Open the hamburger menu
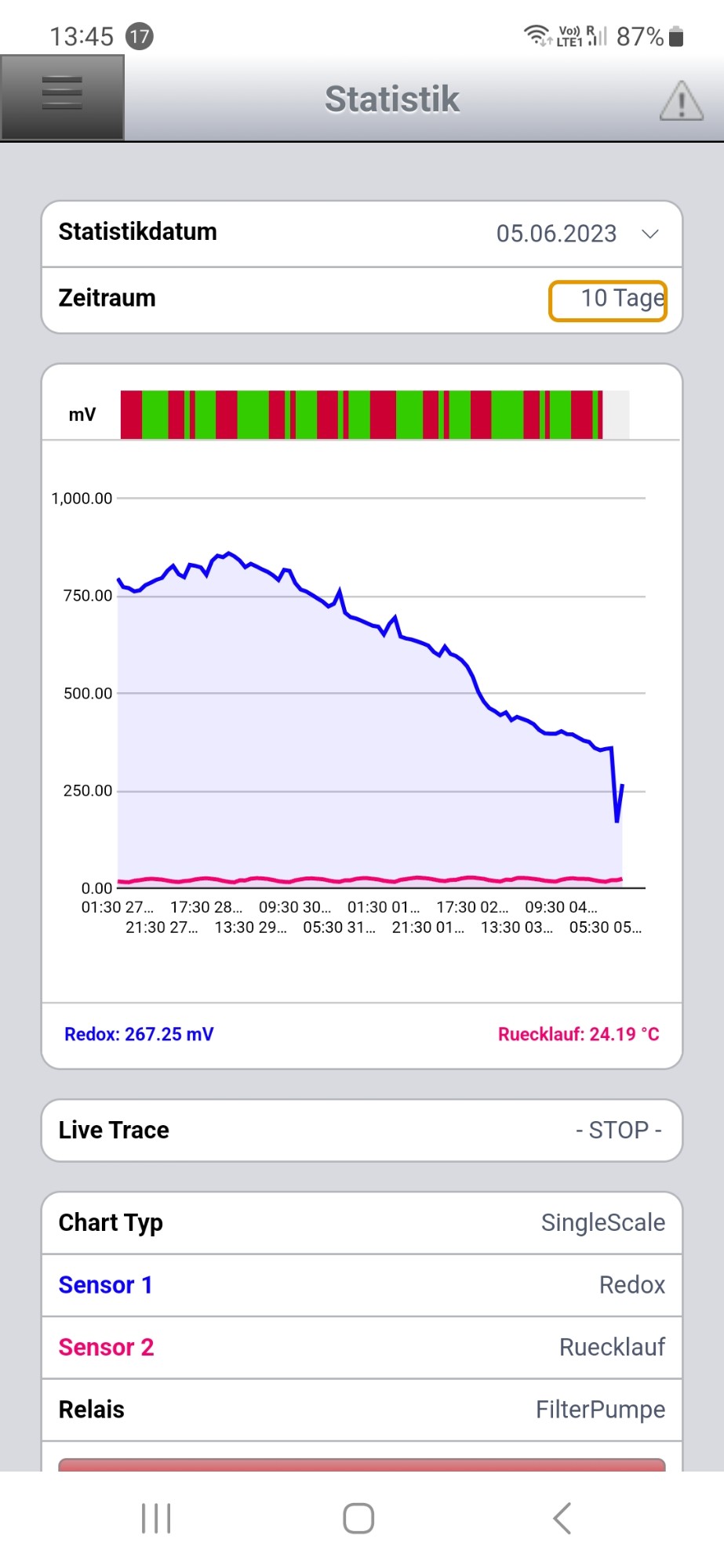 [62, 97]
